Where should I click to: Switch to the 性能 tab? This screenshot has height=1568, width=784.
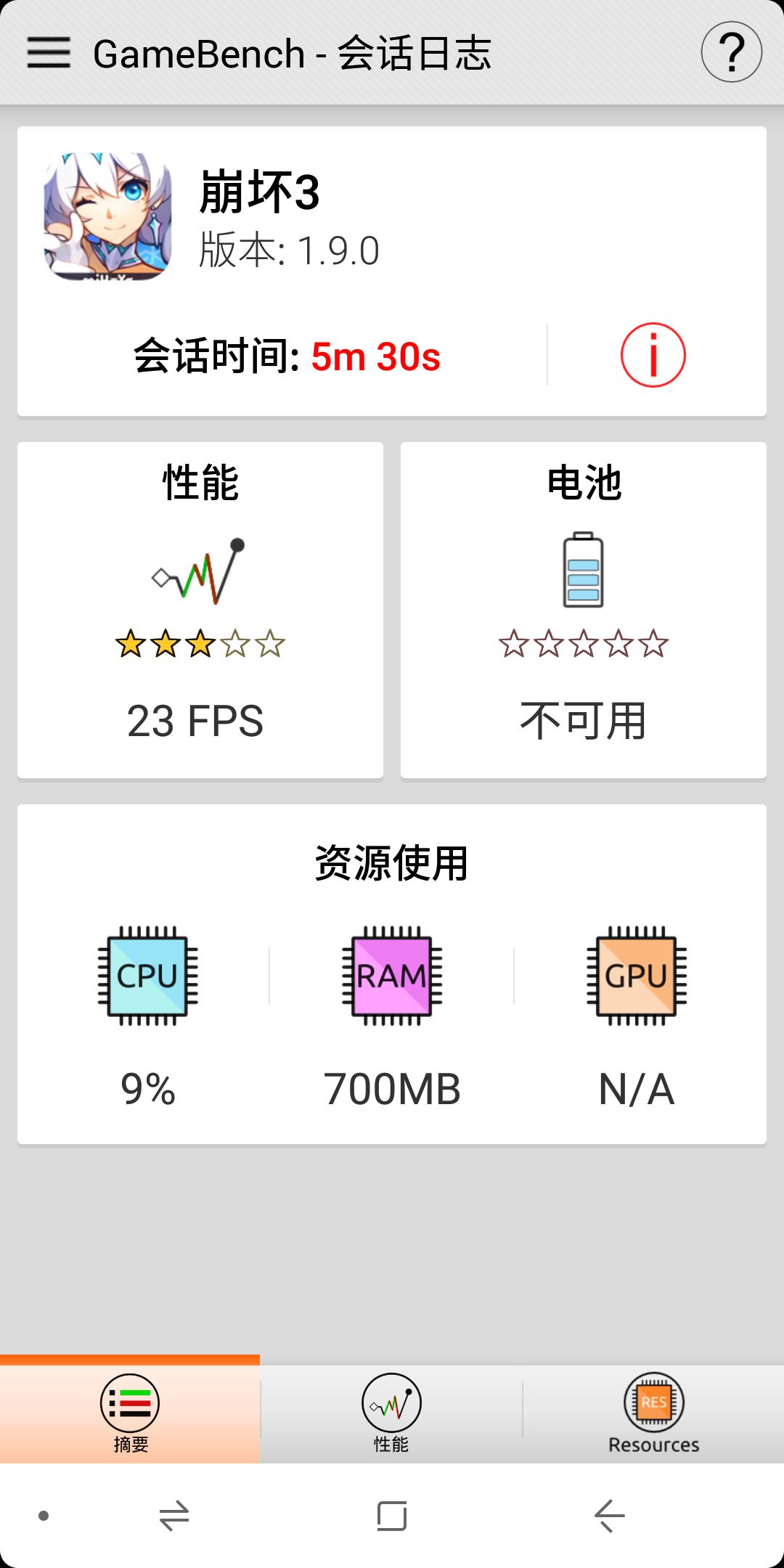point(391,1412)
